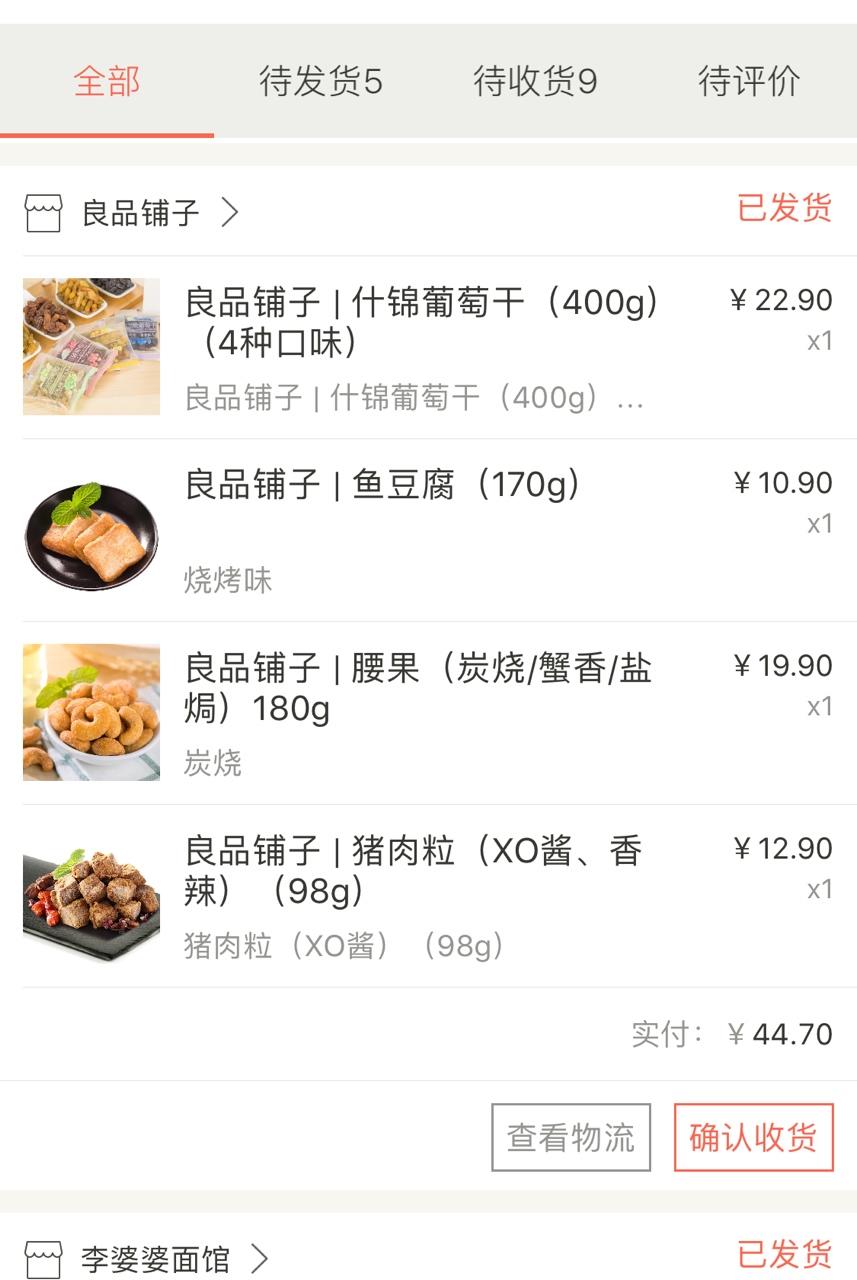
Task: Open the 什锦葡萄干 order item
Action: coord(422,346)
